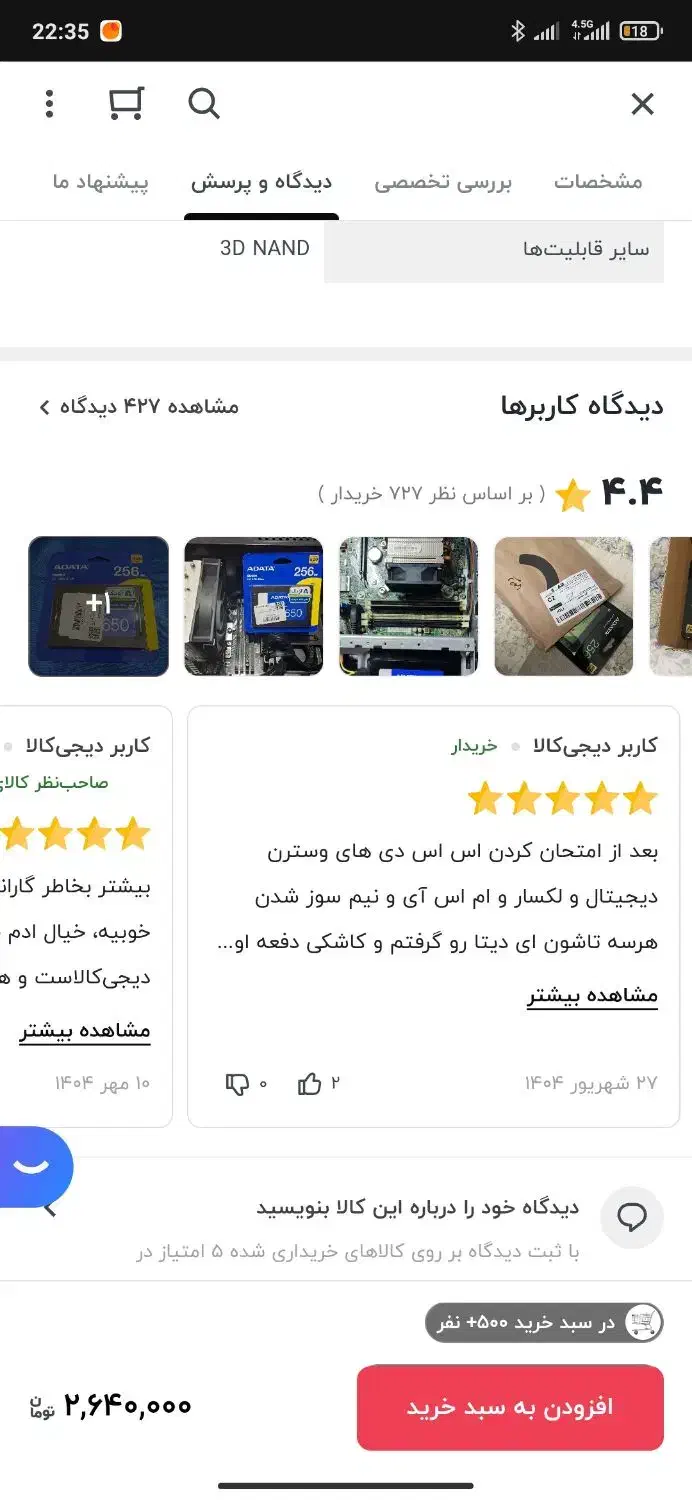This screenshot has width=692, height=1500.
Task: Switch to the پیشنهاد ما tab
Action: [101, 183]
